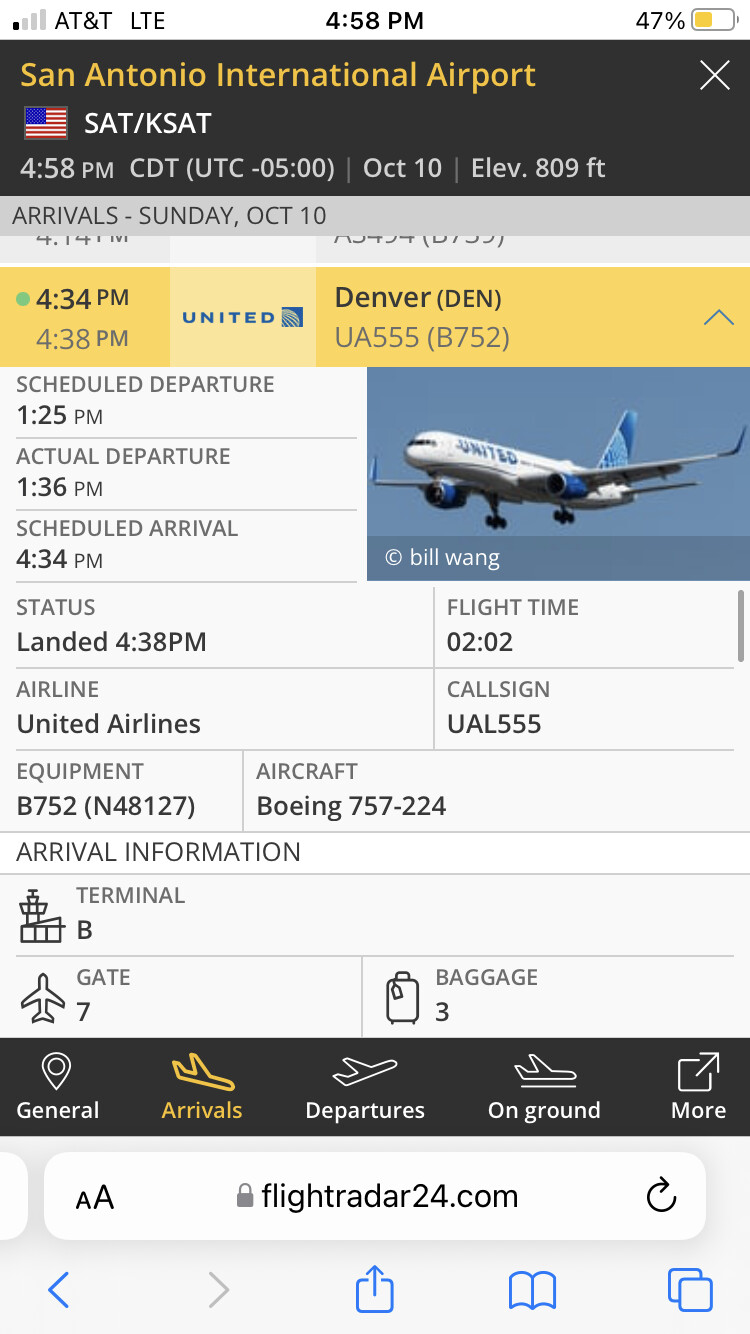
Task: Switch to the General tab
Action: coord(58,1087)
